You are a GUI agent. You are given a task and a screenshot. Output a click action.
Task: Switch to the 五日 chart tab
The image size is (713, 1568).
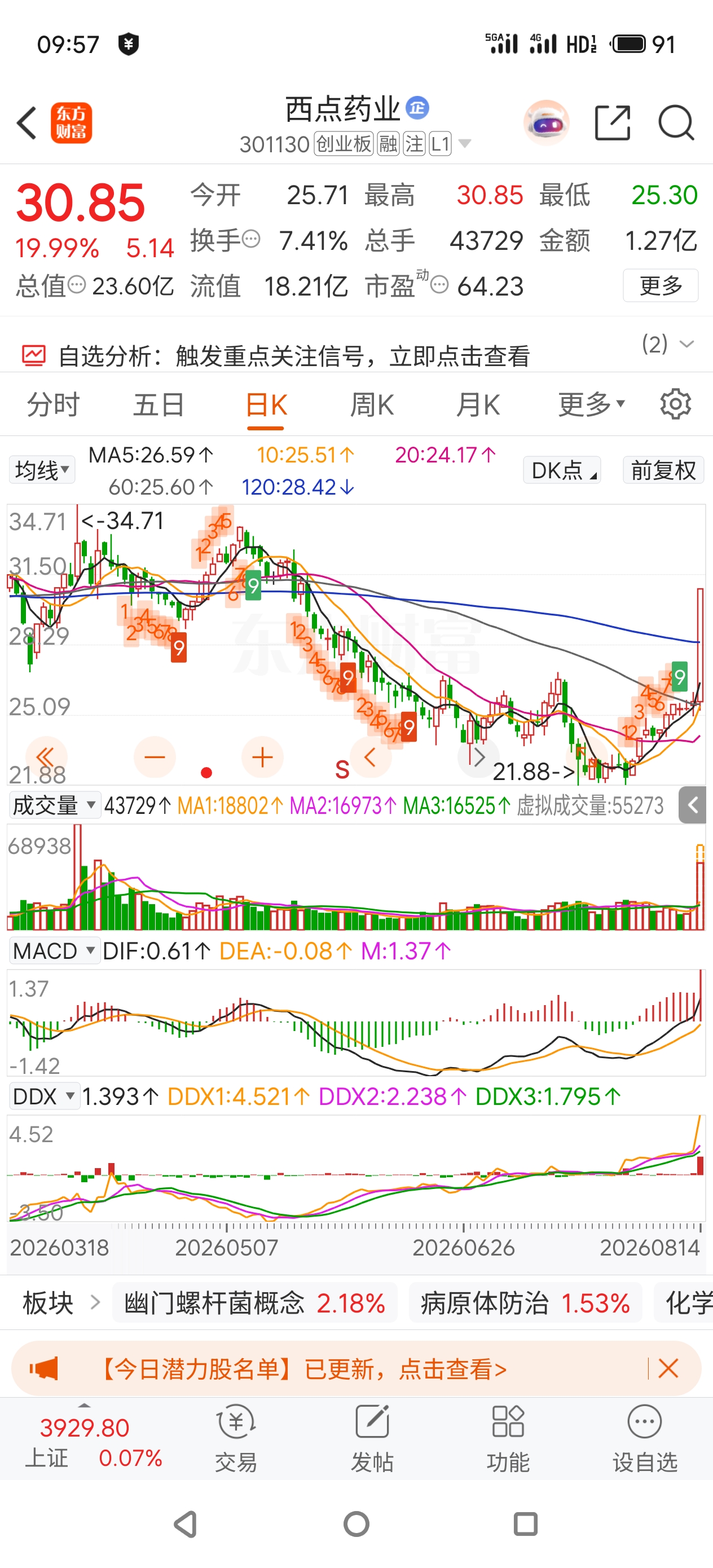(159, 406)
